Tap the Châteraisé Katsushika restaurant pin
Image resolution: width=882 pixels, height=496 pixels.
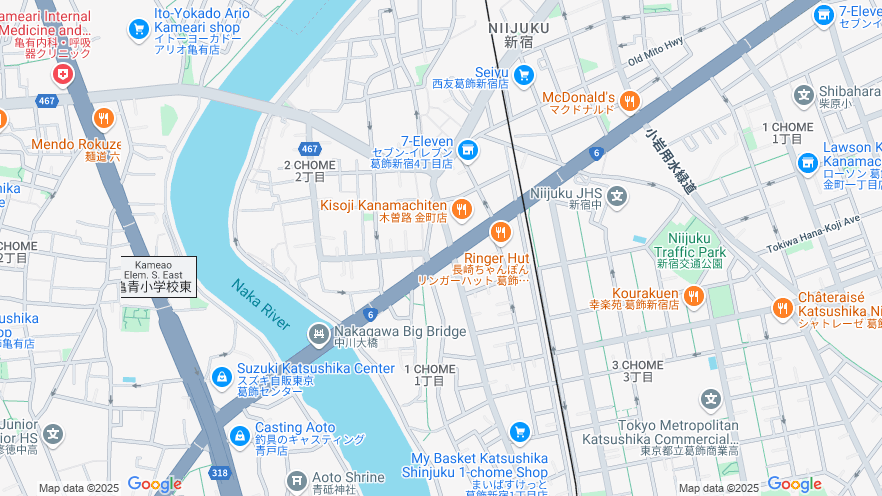[x=782, y=308]
